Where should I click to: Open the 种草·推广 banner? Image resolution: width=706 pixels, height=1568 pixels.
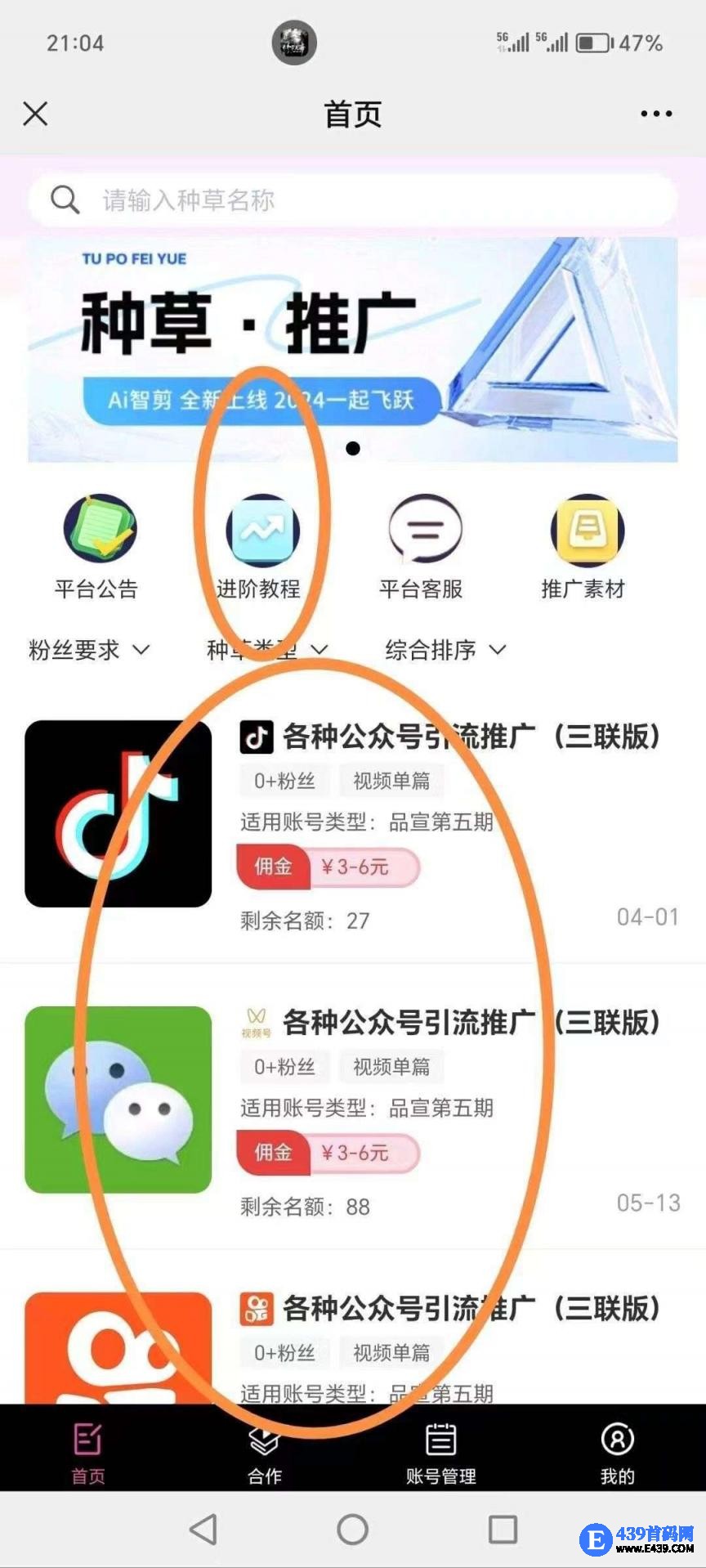pos(352,349)
